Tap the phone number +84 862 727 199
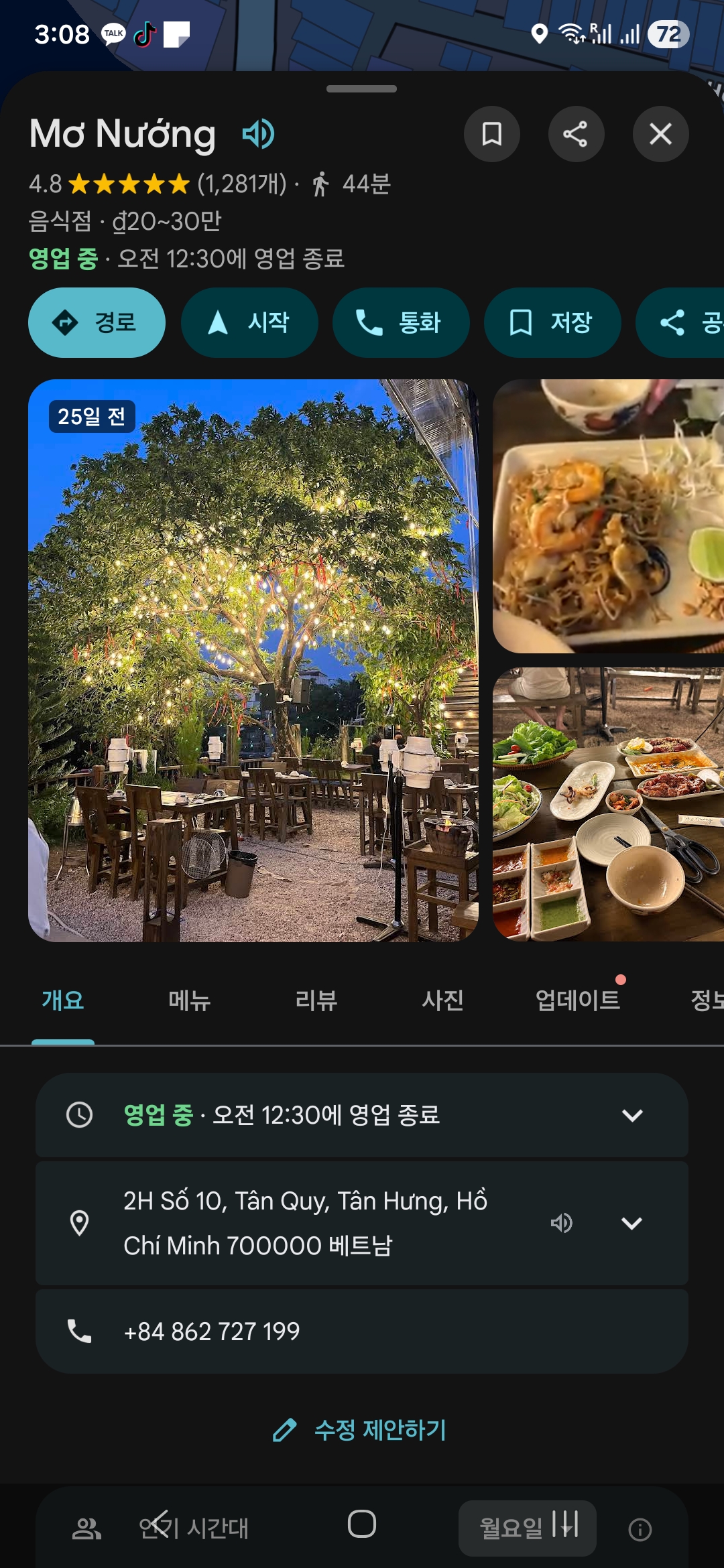The image size is (724, 1568). coord(212,1331)
